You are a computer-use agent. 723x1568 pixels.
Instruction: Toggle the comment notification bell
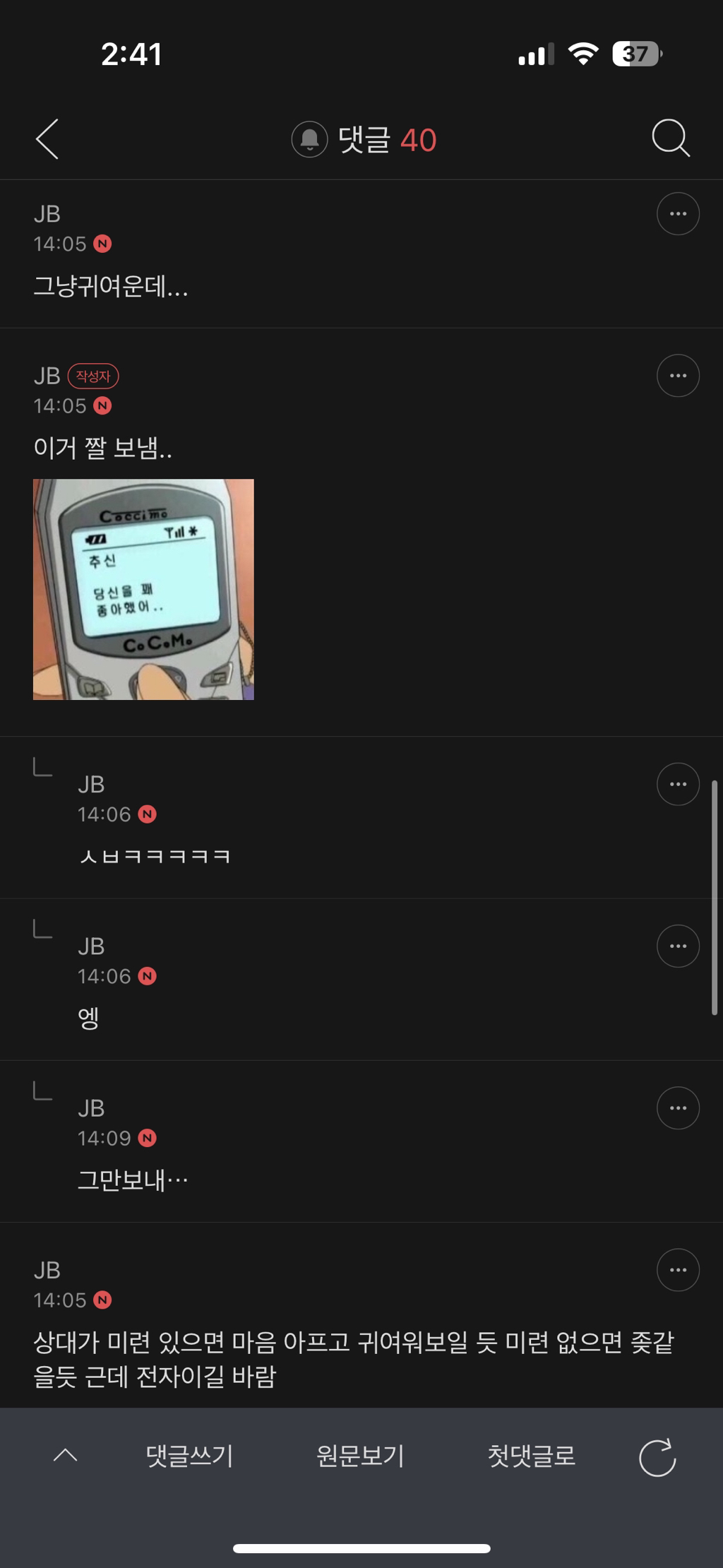[309, 139]
